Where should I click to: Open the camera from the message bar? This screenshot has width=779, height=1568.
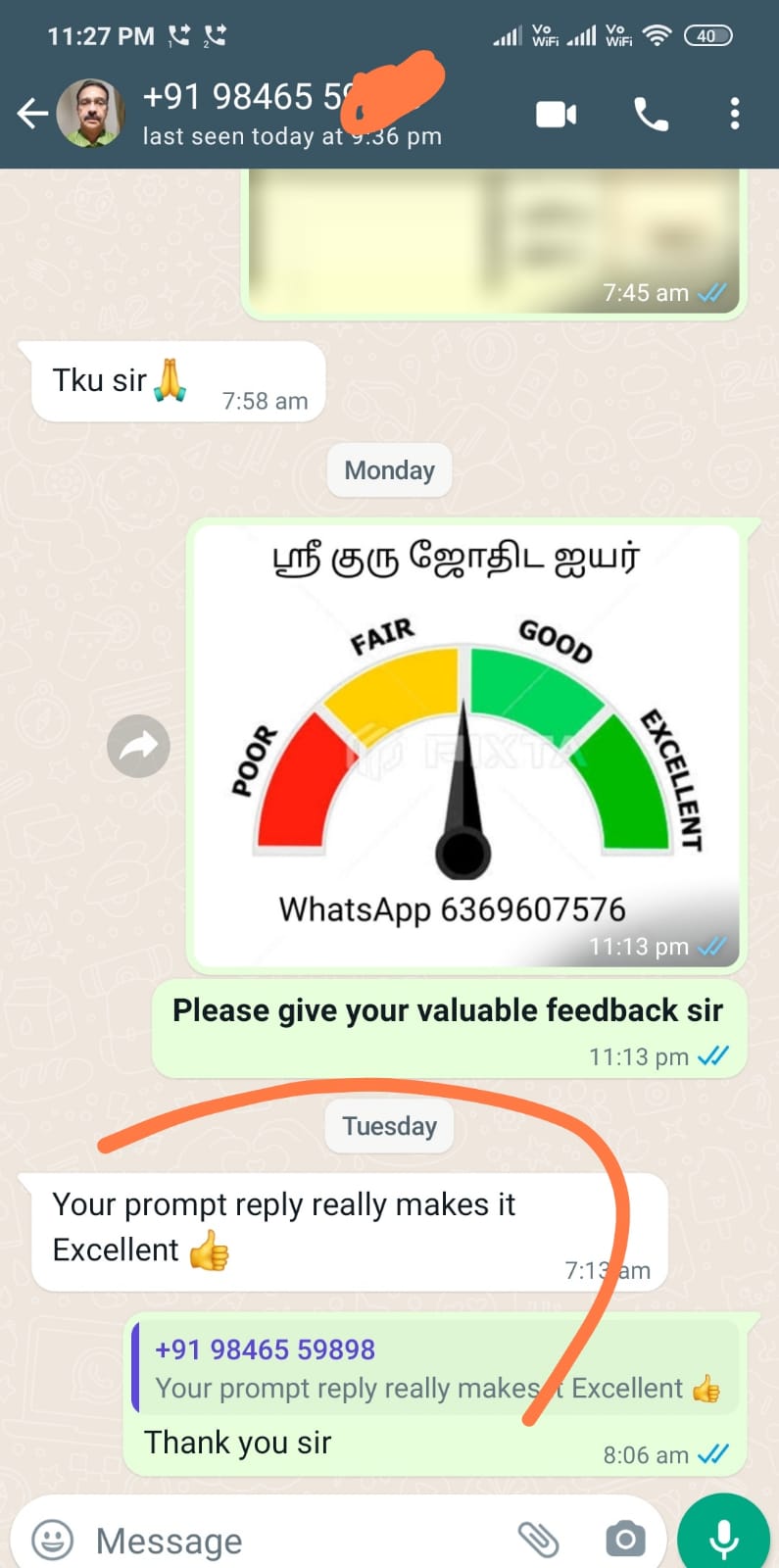pos(625,1540)
